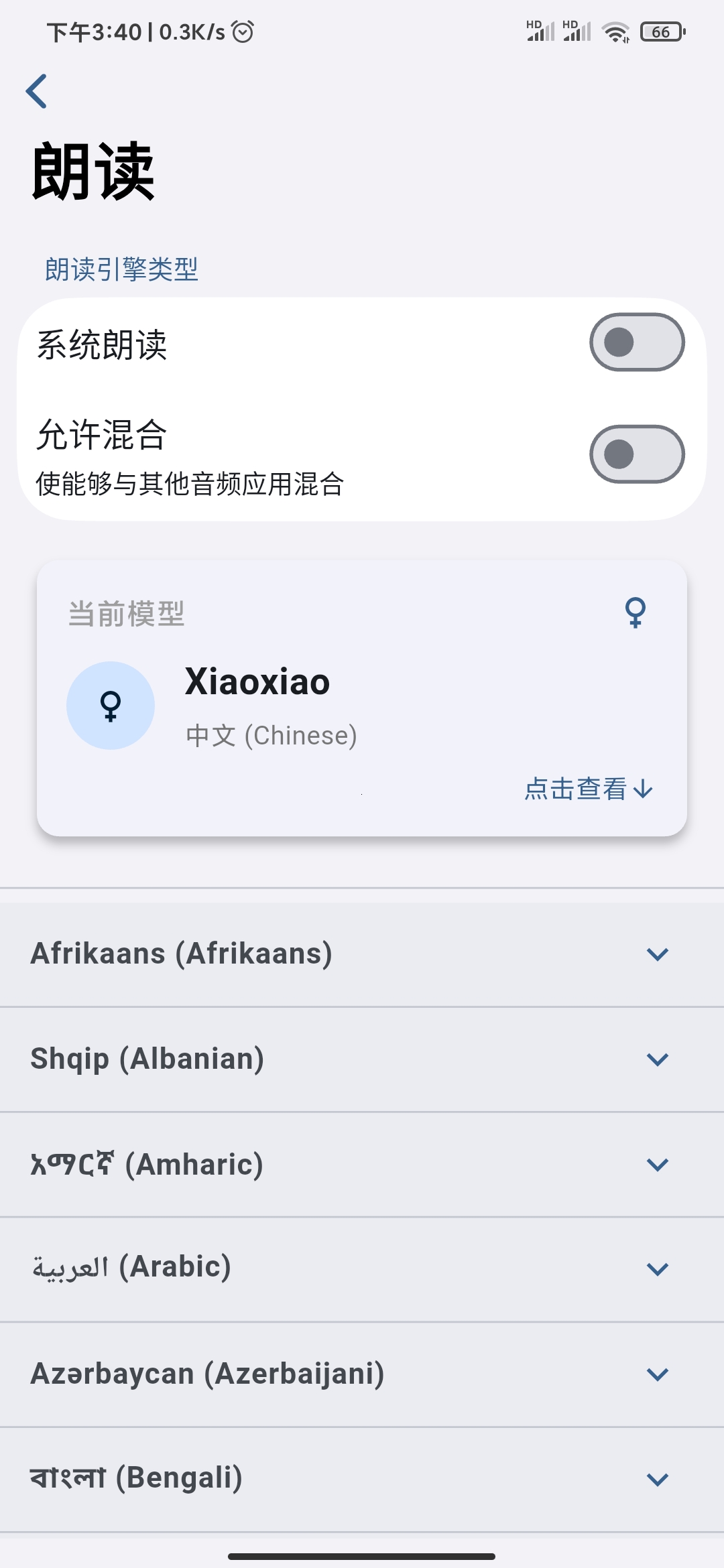Show voices for Arabic
The width and height of the screenshot is (724, 1568).
click(362, 1268)
